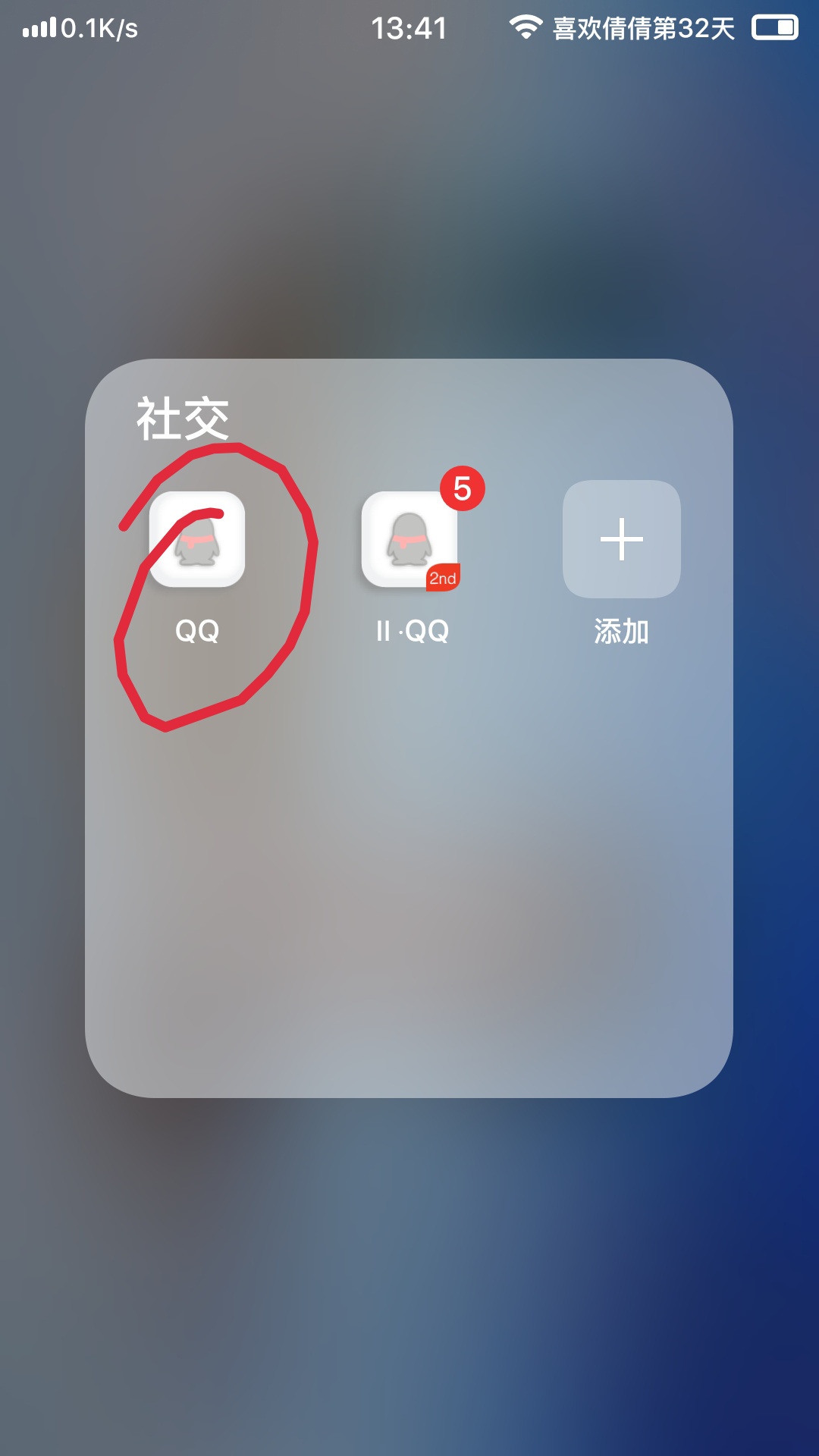Launch the II·QQ second clone app

(x=410, y=539)
